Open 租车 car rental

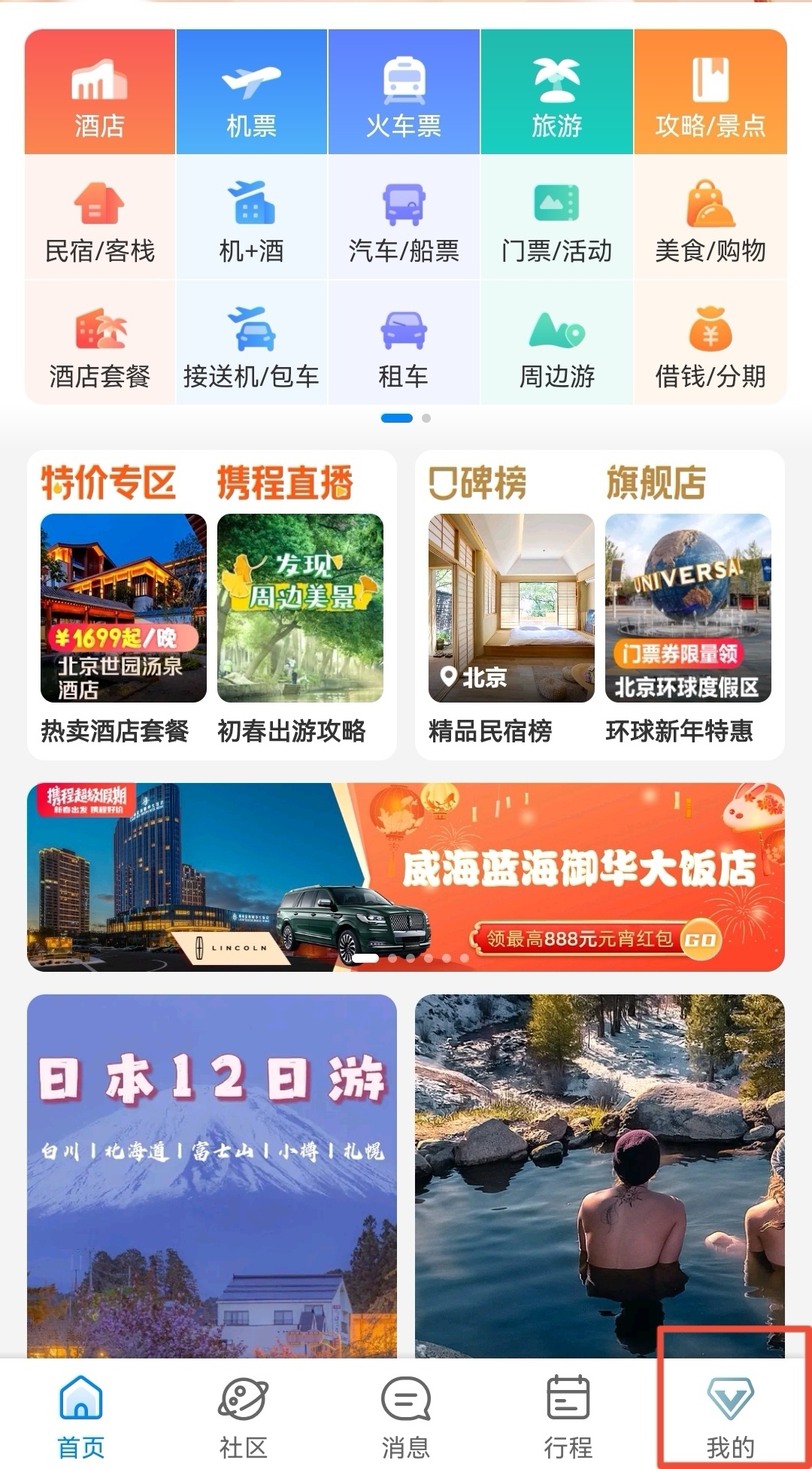404,346
